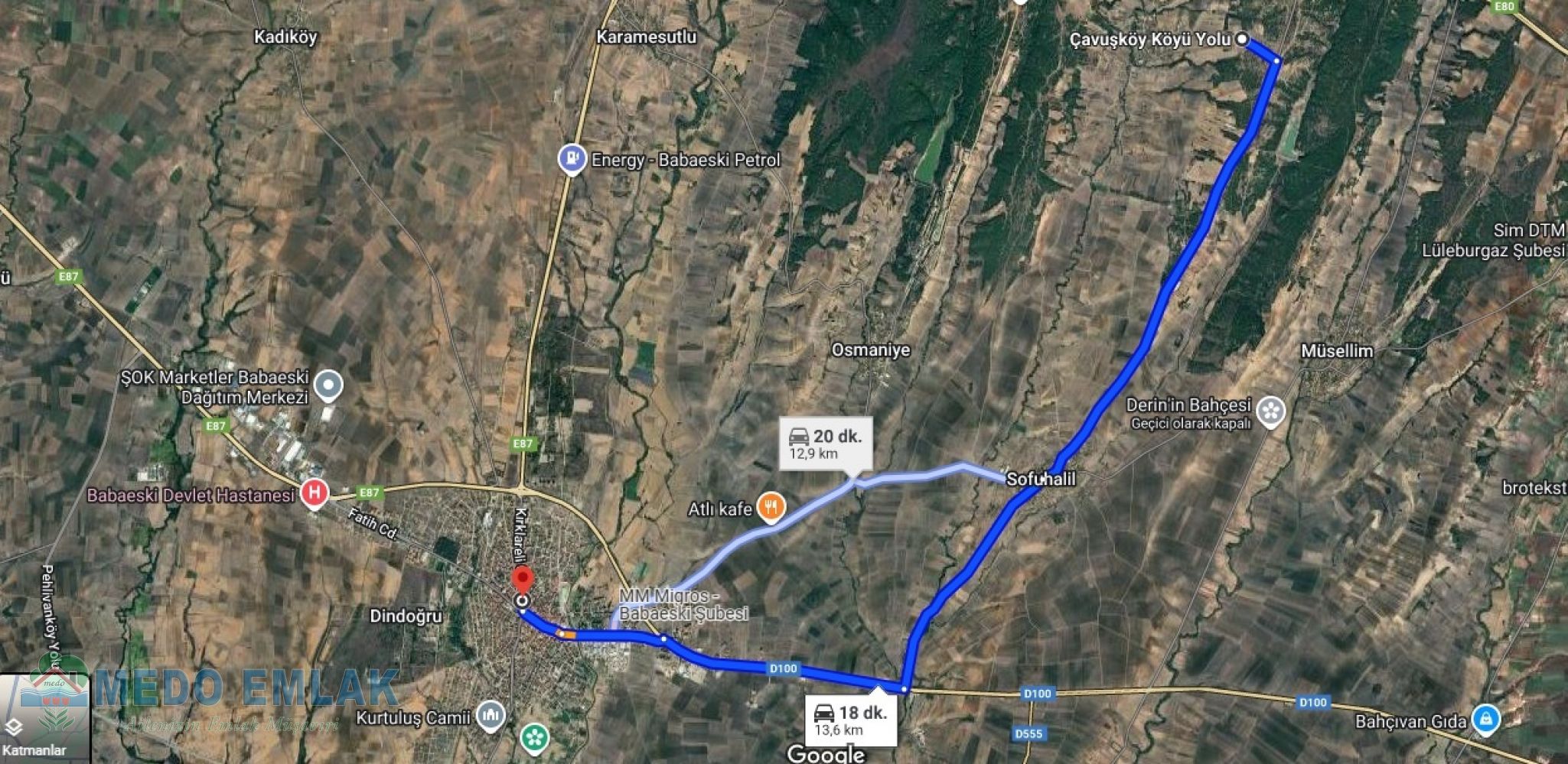
Task: Open ŞOK Marketler Babaeski Dağıtım Merkezi pin
Action: [329, 385]
